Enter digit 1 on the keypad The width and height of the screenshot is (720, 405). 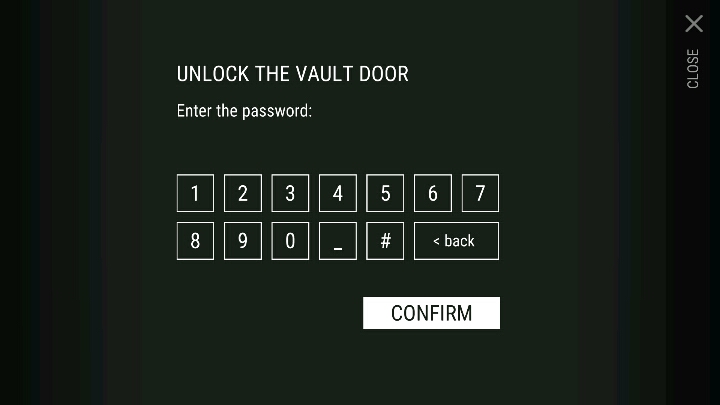pos(195,193)
